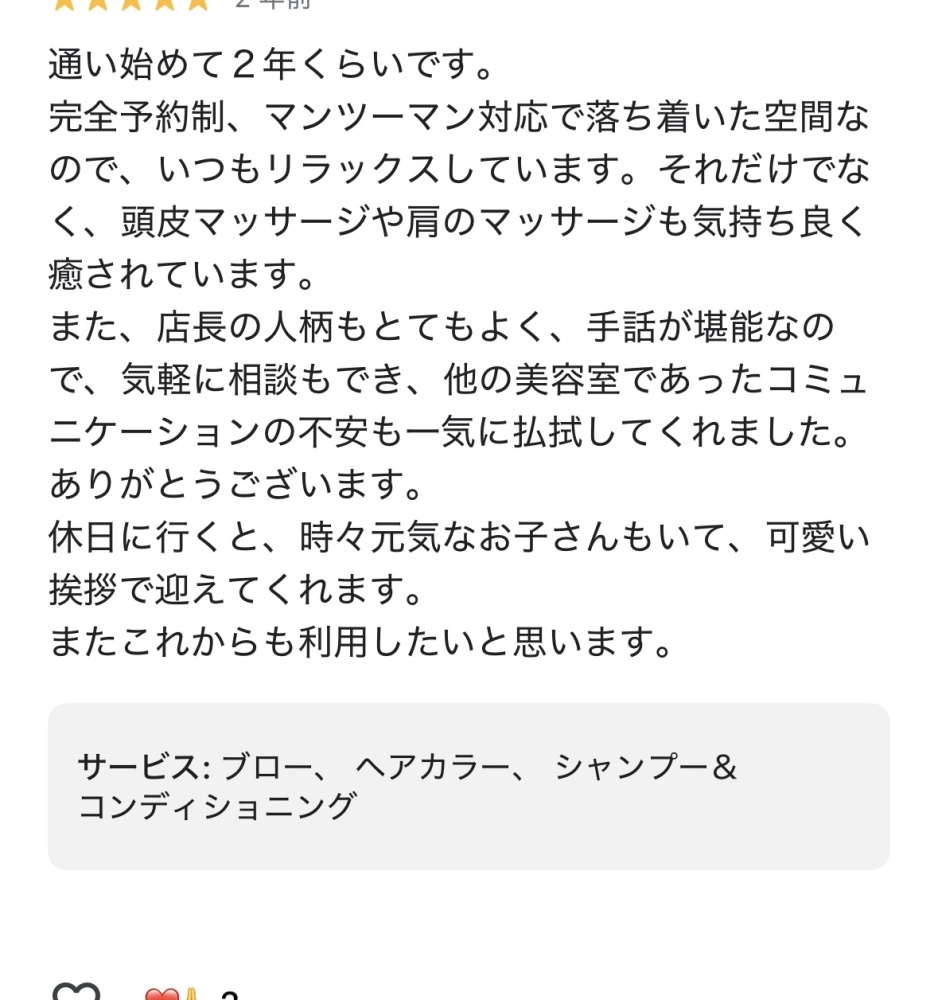Open the emoji reactions summary
The height and width of the screenshot is (1000, 938).
click(190, 994)
